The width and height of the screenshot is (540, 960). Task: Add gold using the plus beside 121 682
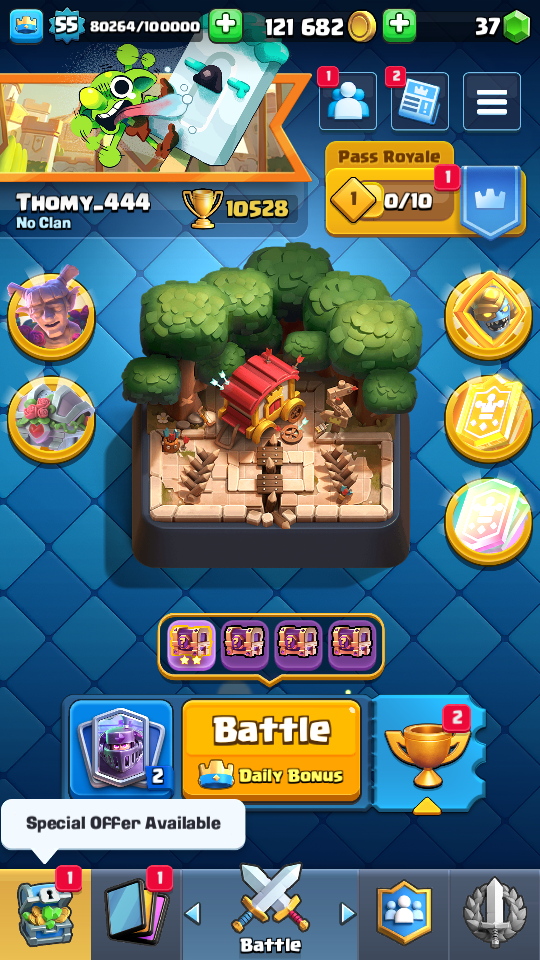point(399,26)
